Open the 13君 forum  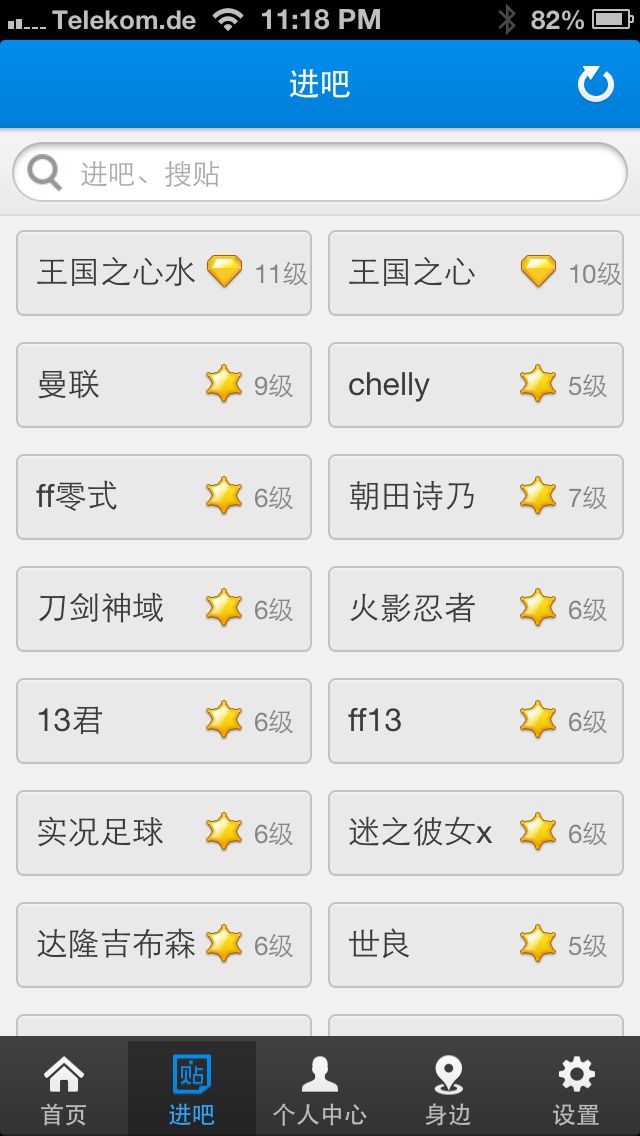(x=164, y=721)
